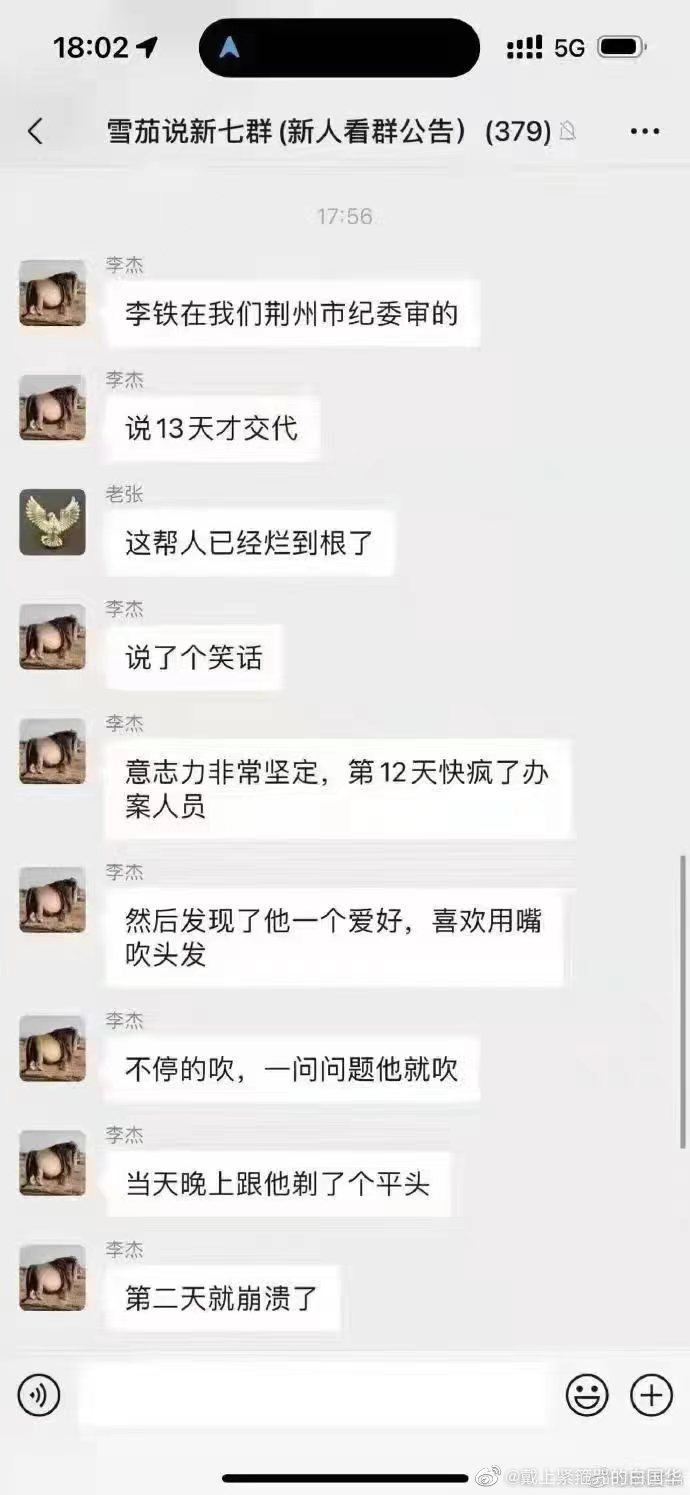Go back to the chat list

point(36,131)
